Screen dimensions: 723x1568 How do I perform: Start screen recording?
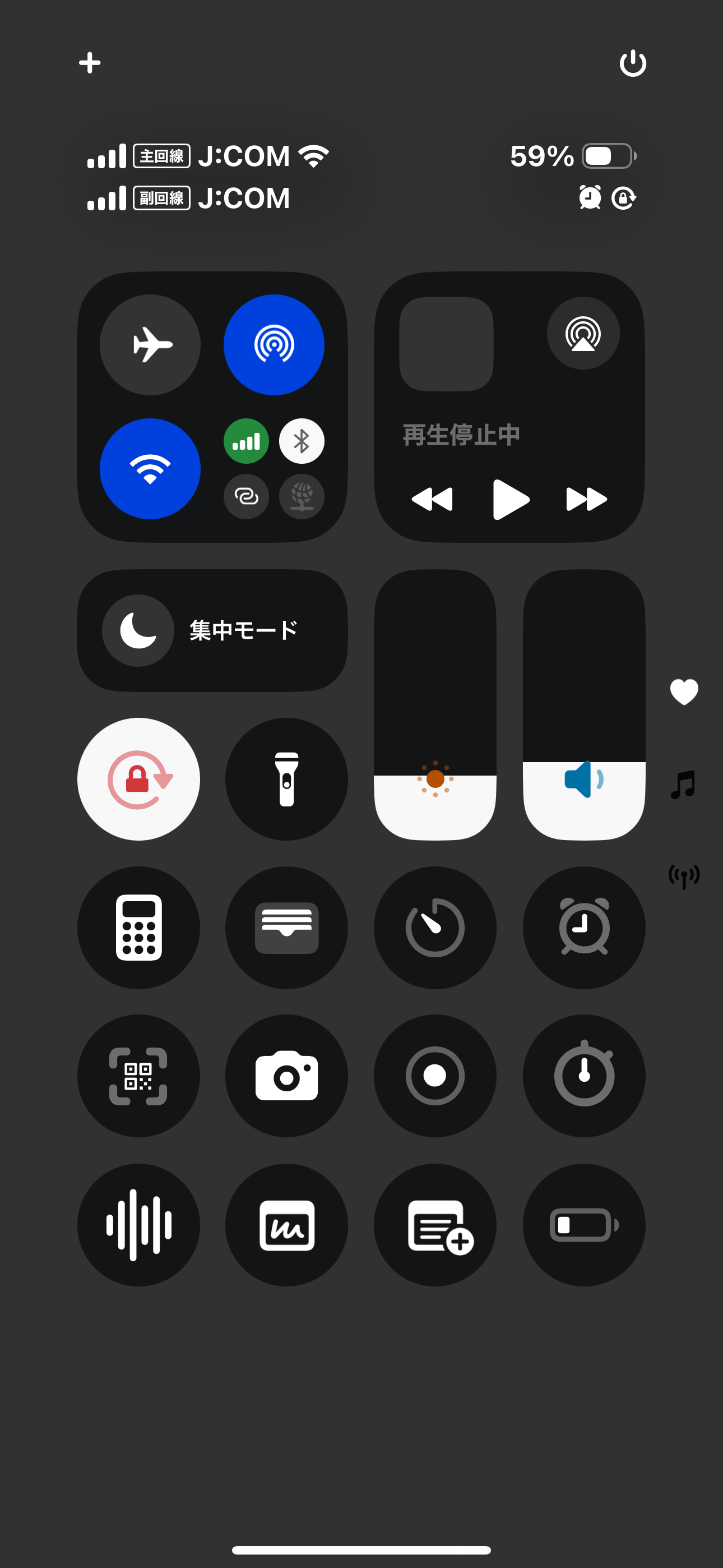pyautogui.click(x=435, y=1076)
